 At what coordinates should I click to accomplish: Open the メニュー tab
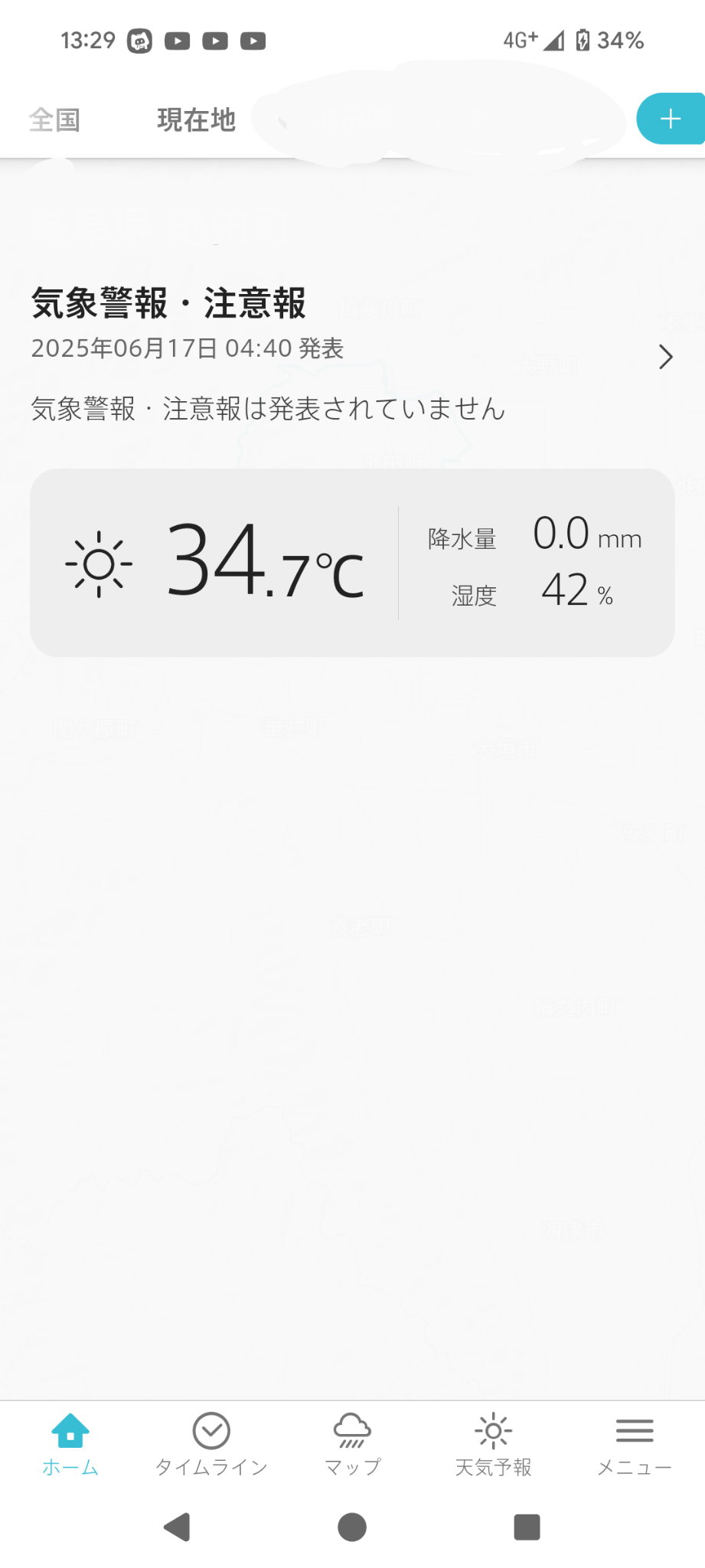click(x=634, y=1444)
